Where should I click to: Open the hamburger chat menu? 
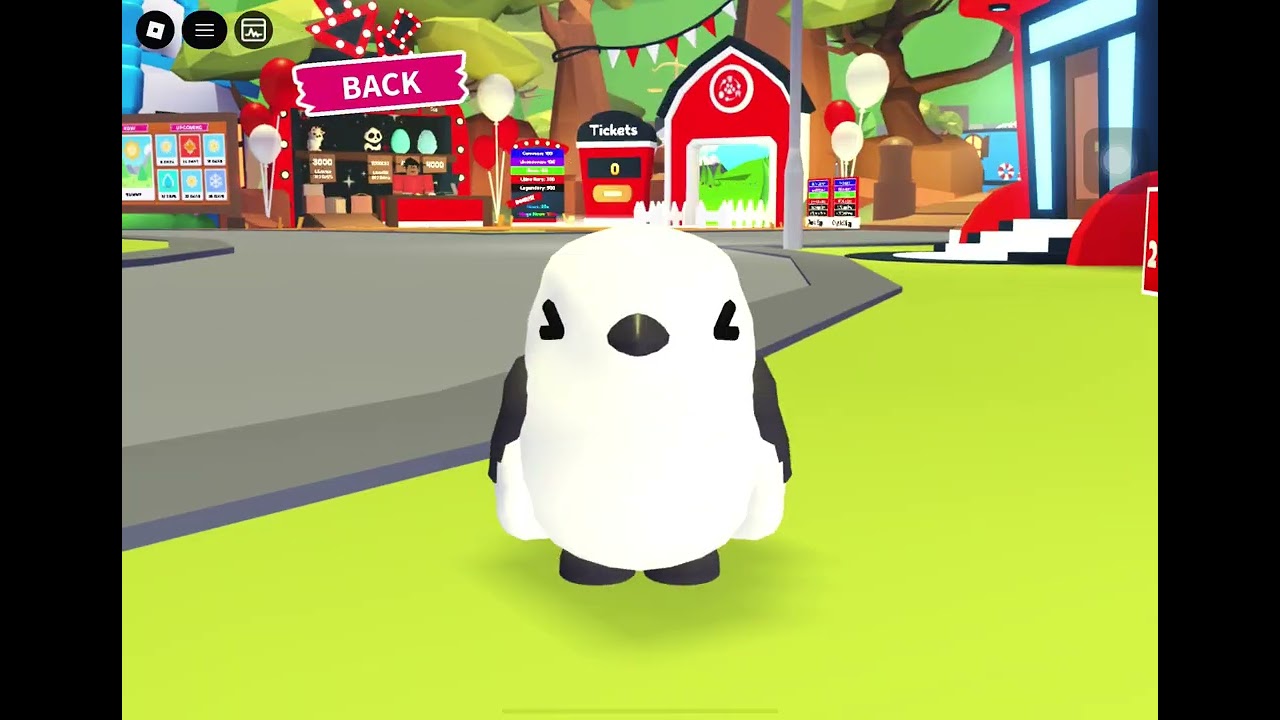click(204, 30)
